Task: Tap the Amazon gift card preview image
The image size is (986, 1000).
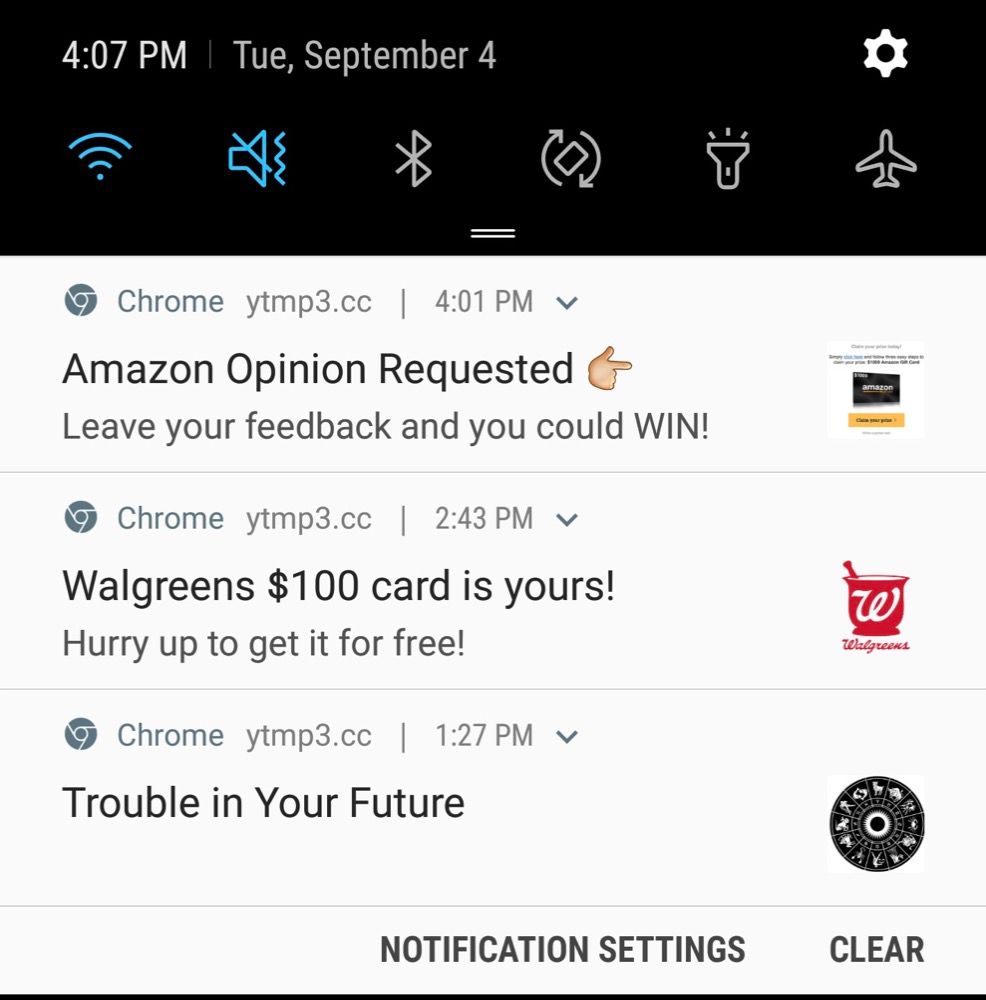Action: click(x=875, y=388)
